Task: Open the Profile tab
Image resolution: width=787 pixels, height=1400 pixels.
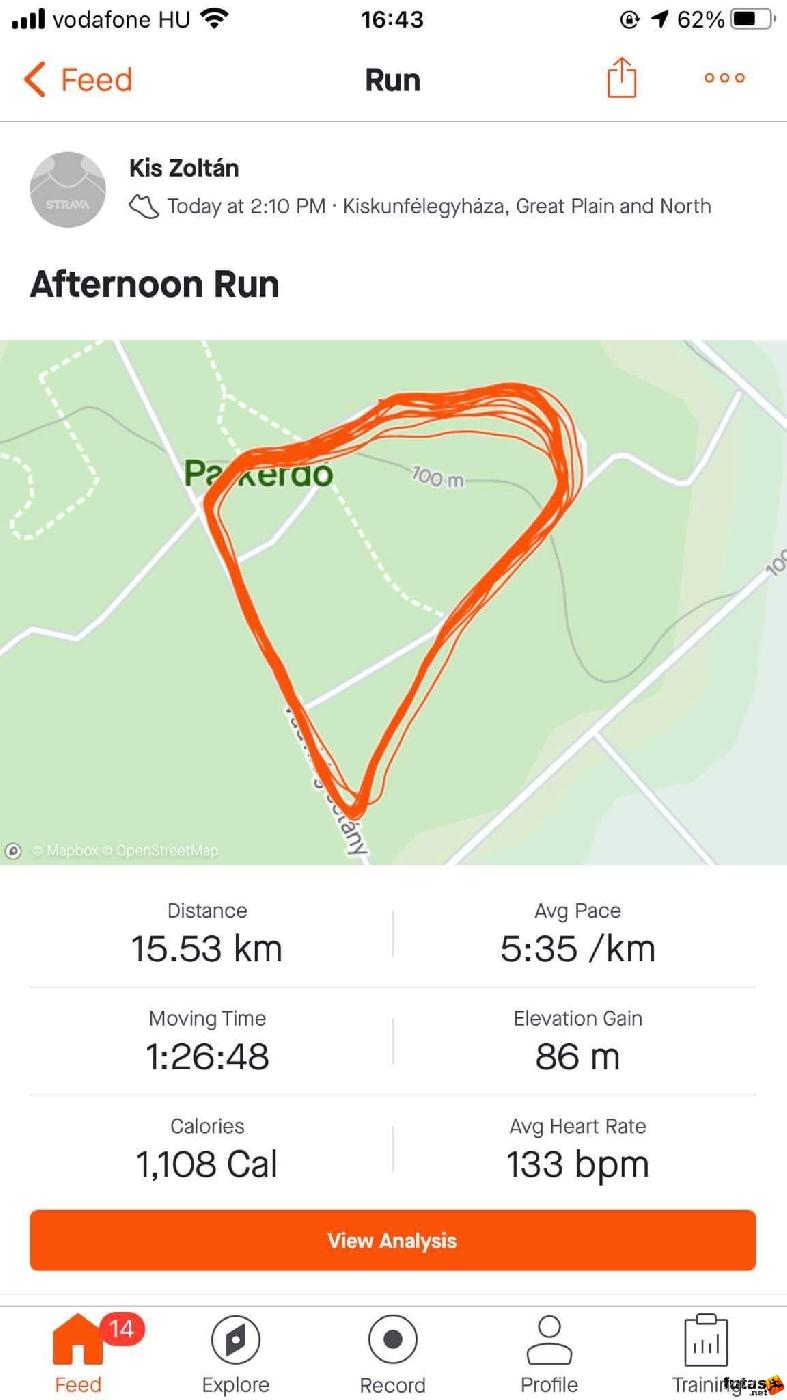Action: 549,1353
